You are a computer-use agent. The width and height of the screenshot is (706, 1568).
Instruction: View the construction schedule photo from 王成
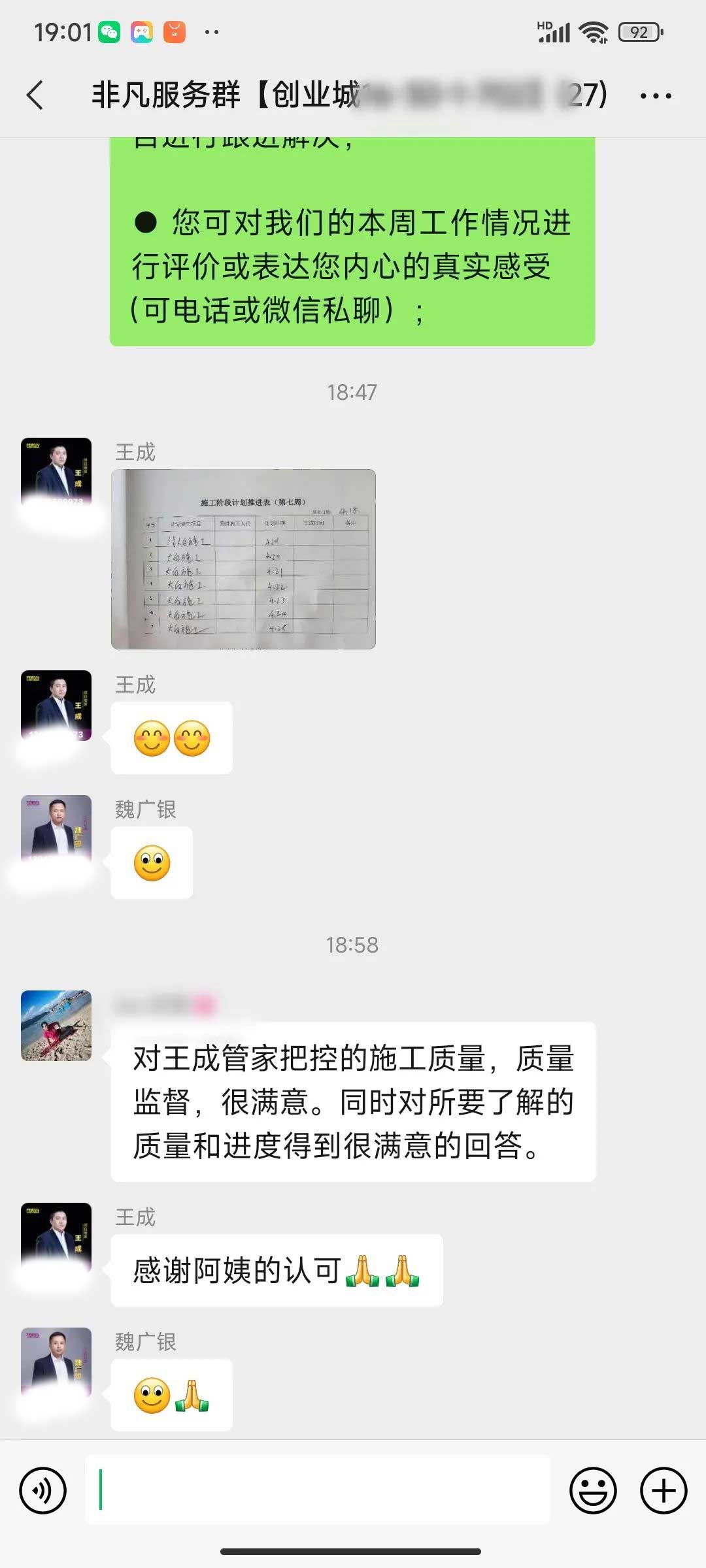click(x=243, y=559)
